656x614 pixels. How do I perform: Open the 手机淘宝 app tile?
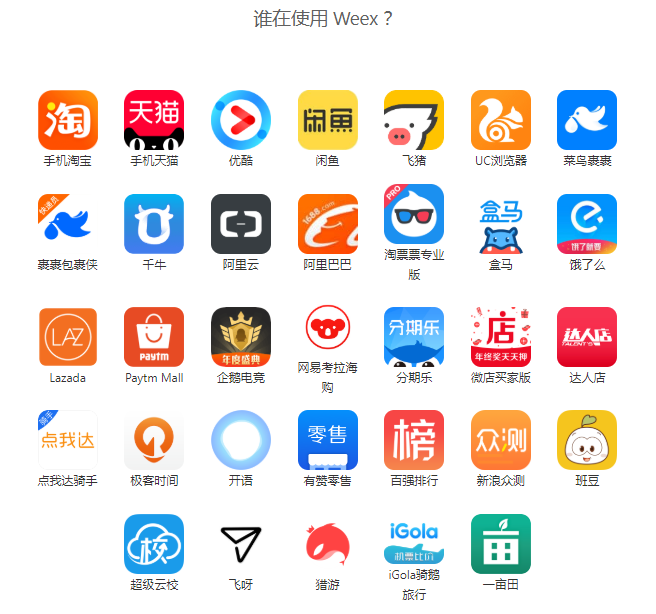coord(68,120)
